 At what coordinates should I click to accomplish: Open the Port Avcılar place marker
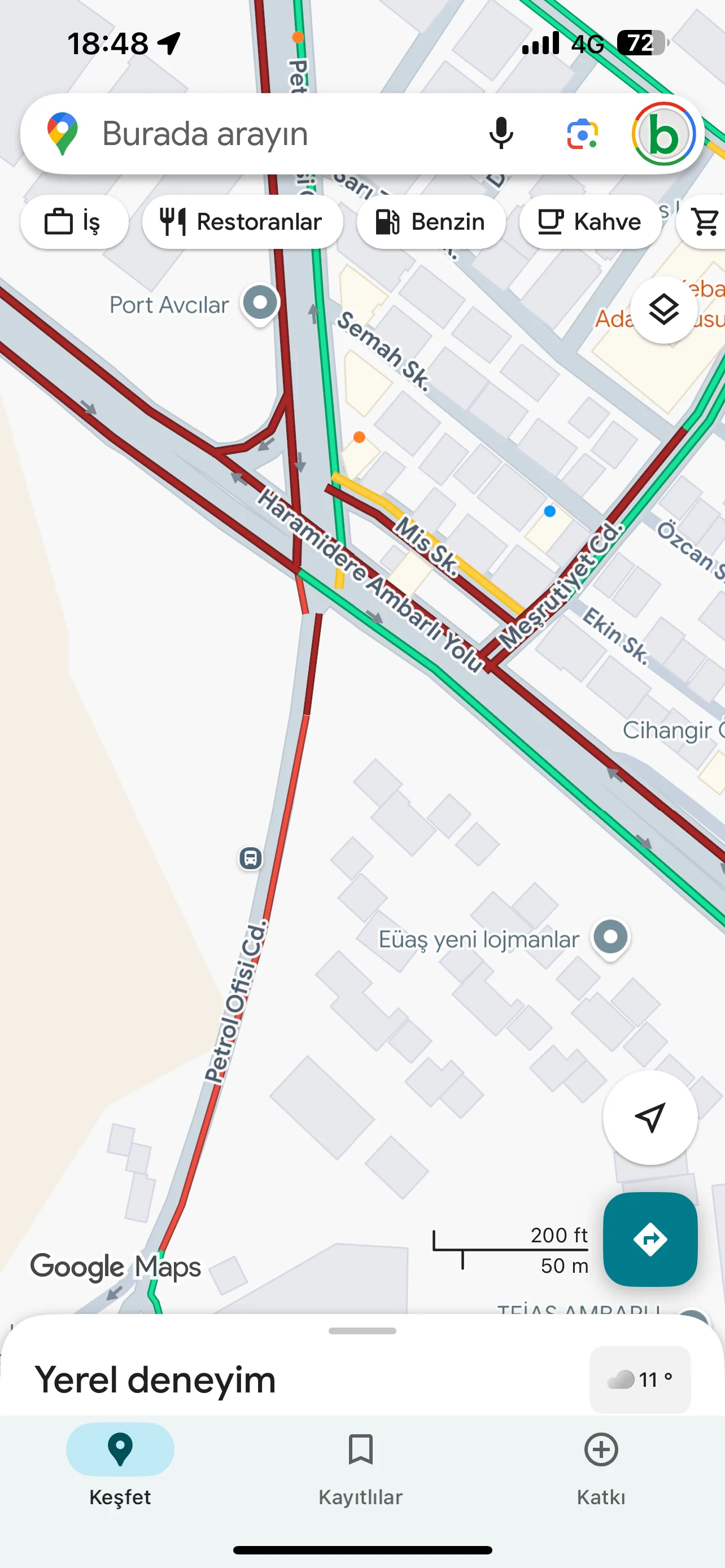[260, 303]
